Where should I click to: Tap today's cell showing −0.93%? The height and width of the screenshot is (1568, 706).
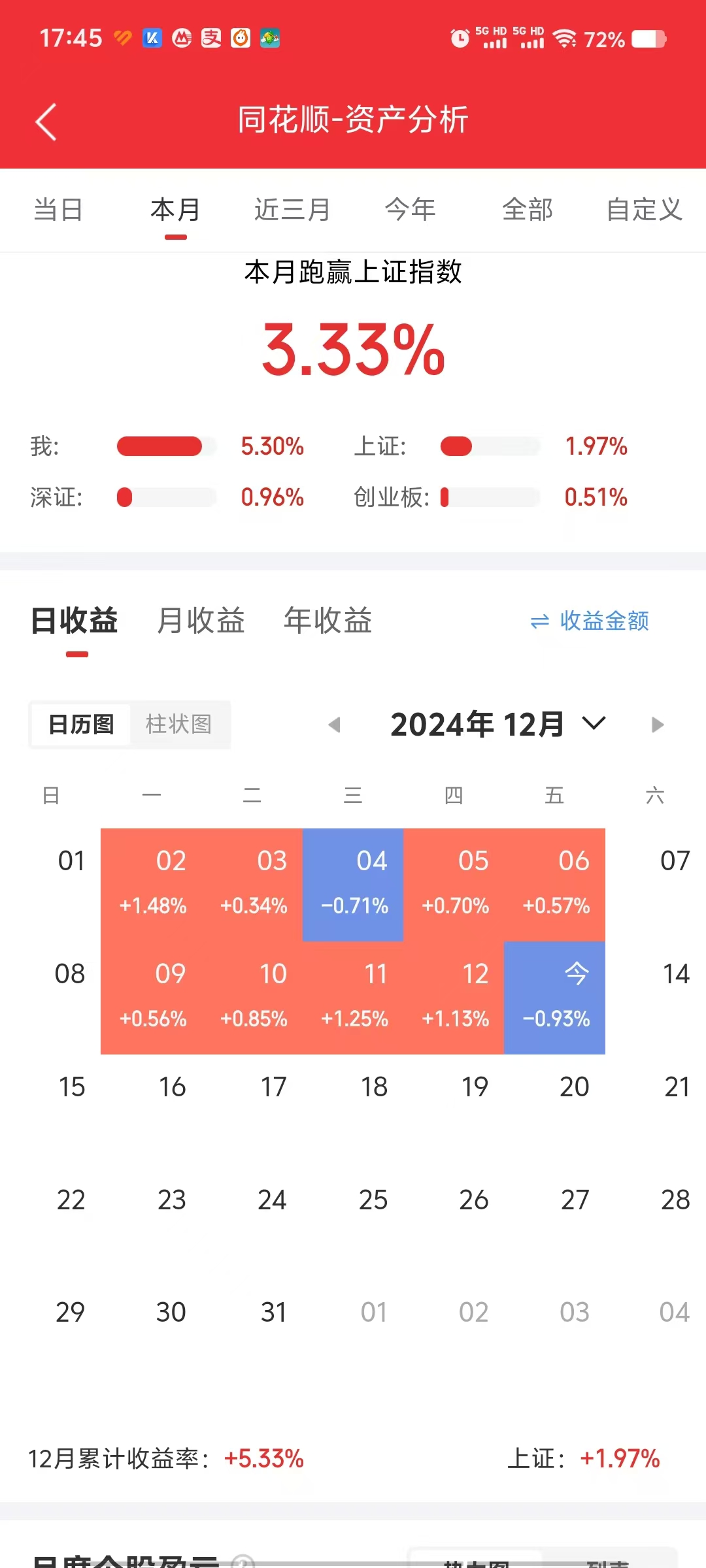tap(554, 998)
